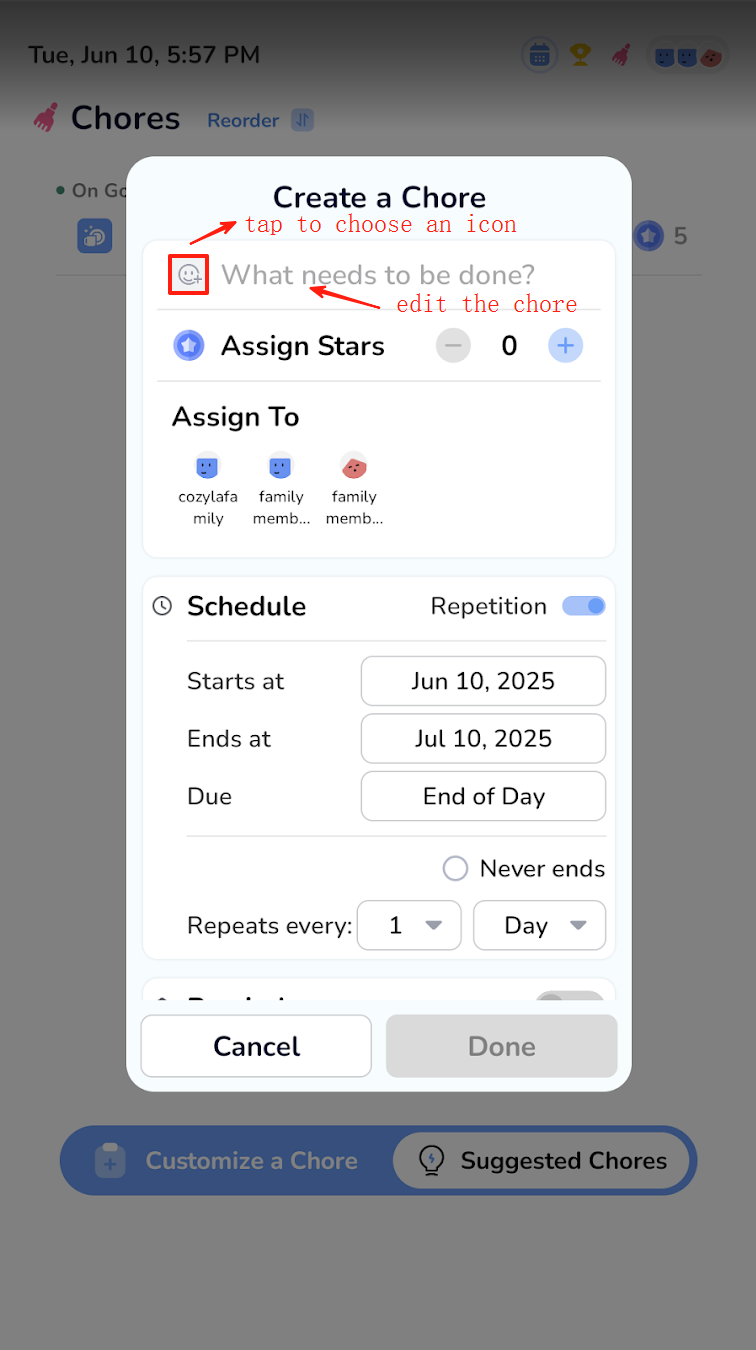
Task: Open the Due time picker showing End of Day
Action: pyautogui.click(x=483, y=796)
